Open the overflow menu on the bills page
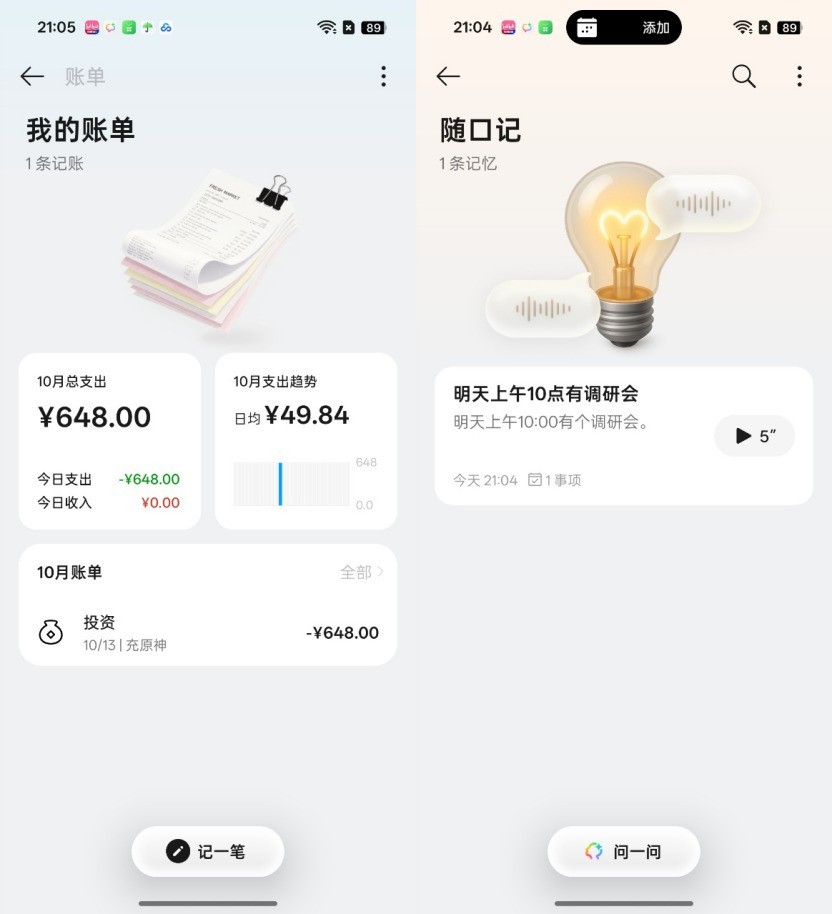This screenshot has height=914, width=832. pyautogui.click(x=383, y=76)
